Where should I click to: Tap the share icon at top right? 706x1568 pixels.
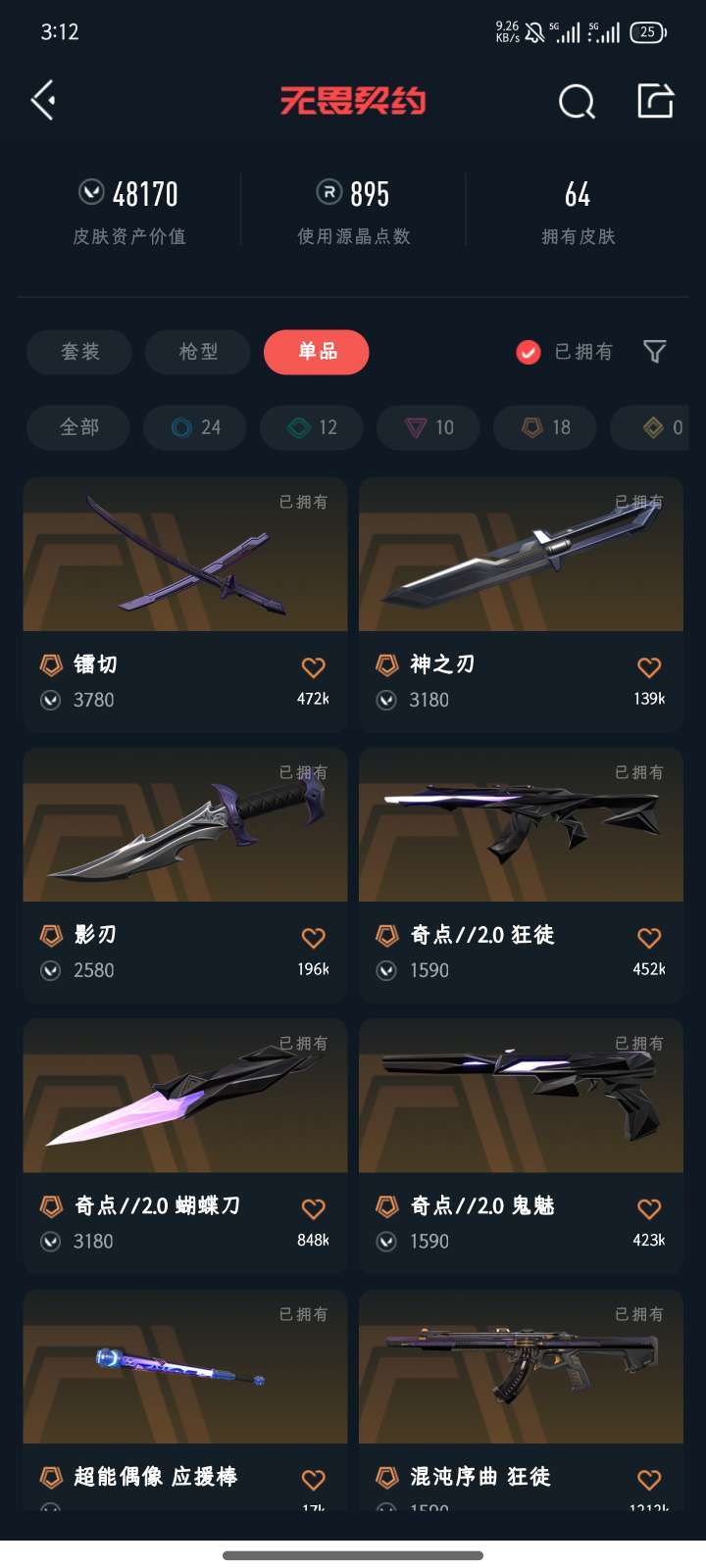[x=655, y=101]
